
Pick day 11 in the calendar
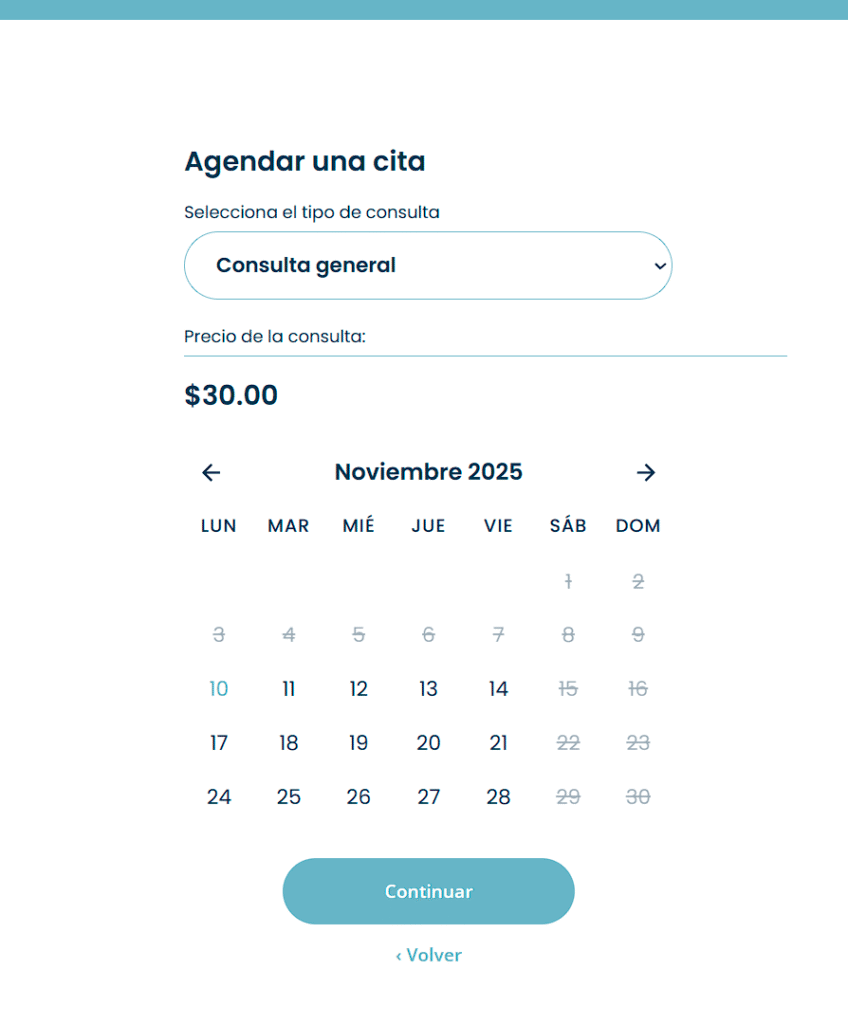coord(289,689)
